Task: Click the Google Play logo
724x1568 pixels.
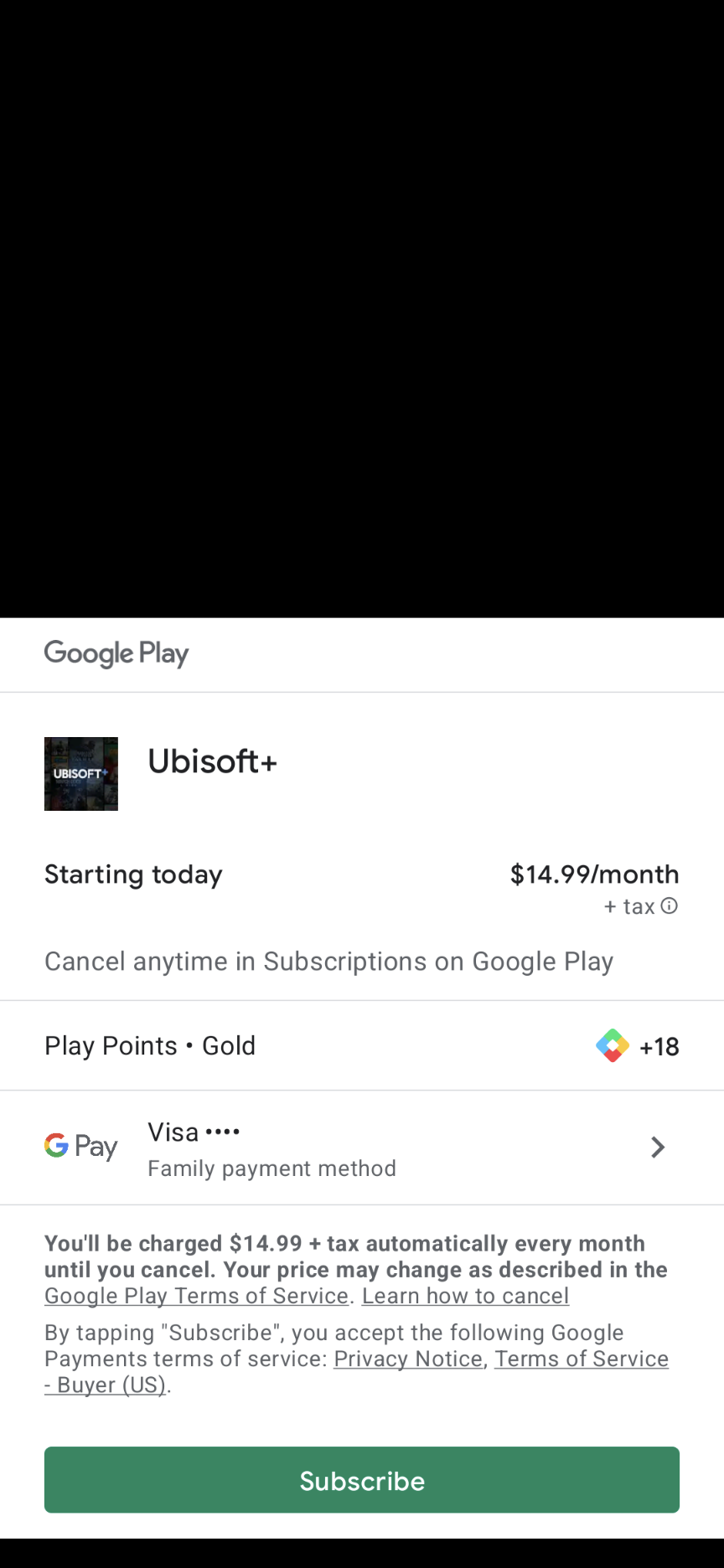Action: point(116,654)
